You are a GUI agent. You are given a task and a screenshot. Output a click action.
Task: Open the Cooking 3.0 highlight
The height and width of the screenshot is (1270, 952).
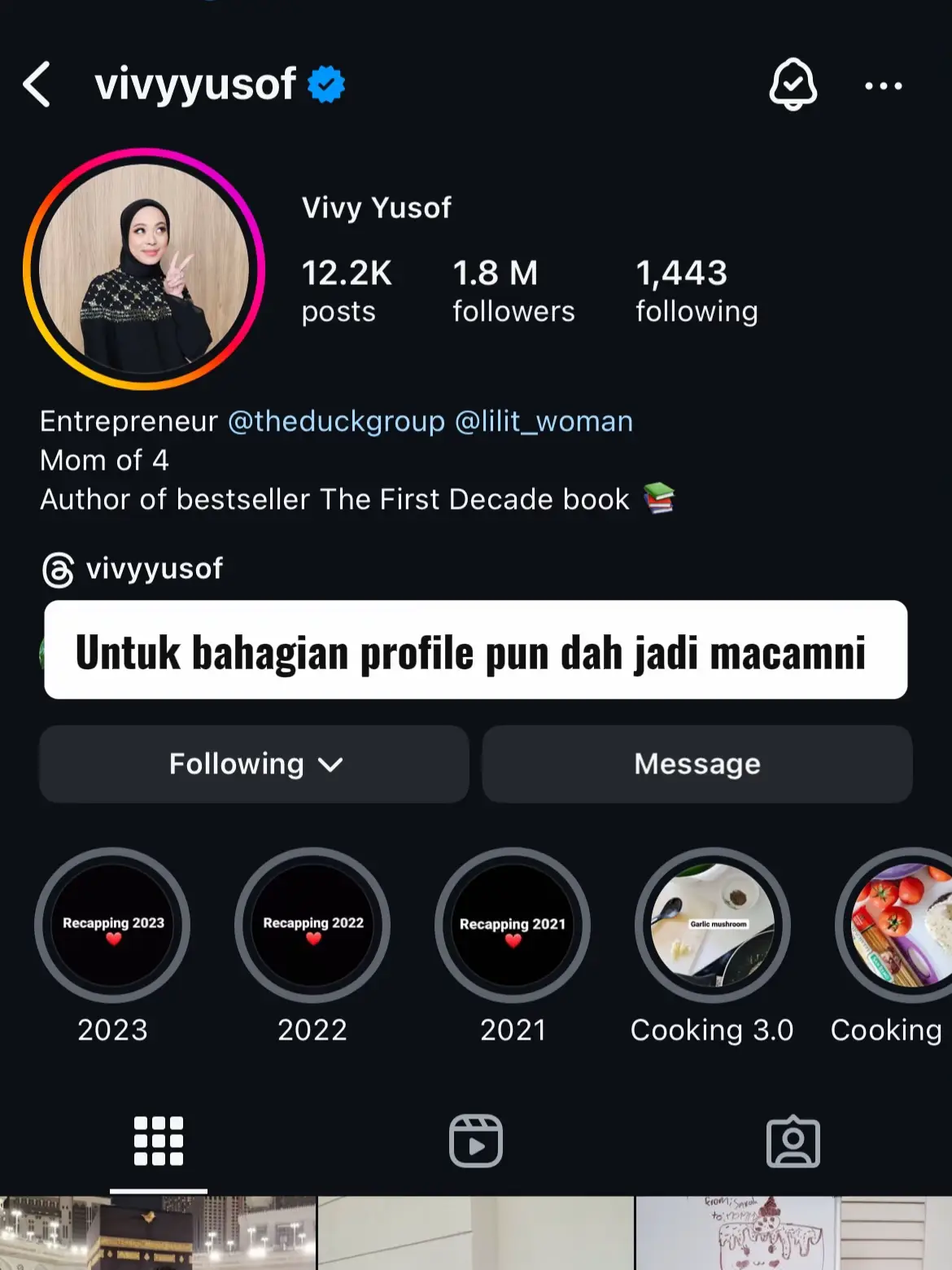point(712,926)
